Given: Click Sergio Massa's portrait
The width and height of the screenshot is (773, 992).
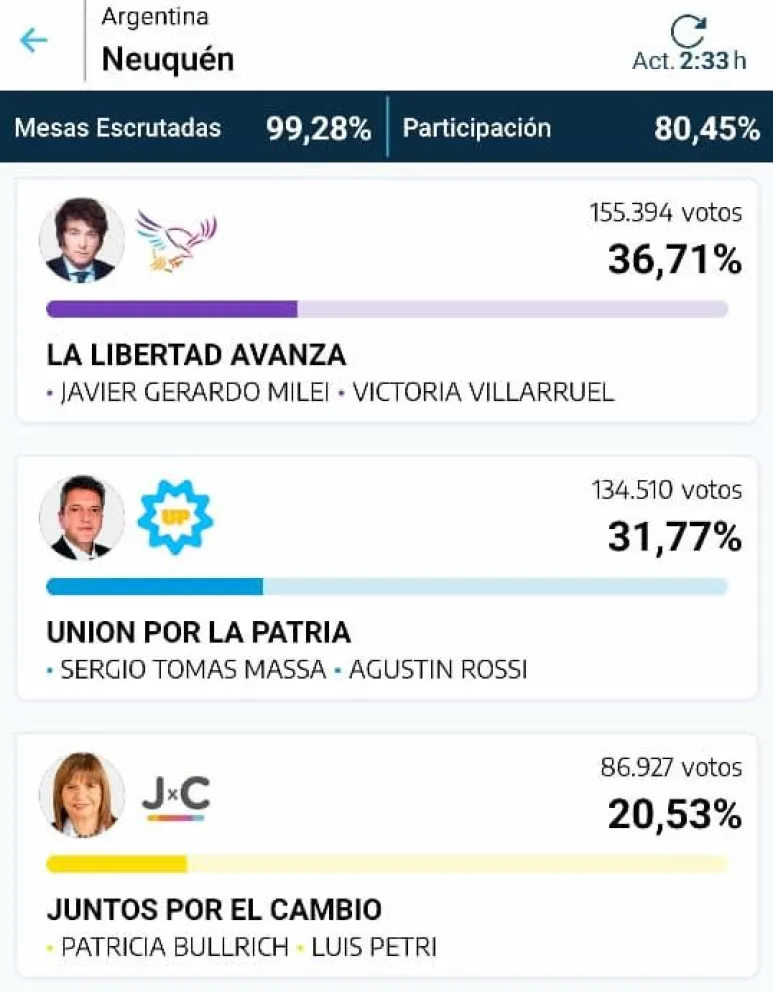Looking at the screenshot, I should [82, 518].
